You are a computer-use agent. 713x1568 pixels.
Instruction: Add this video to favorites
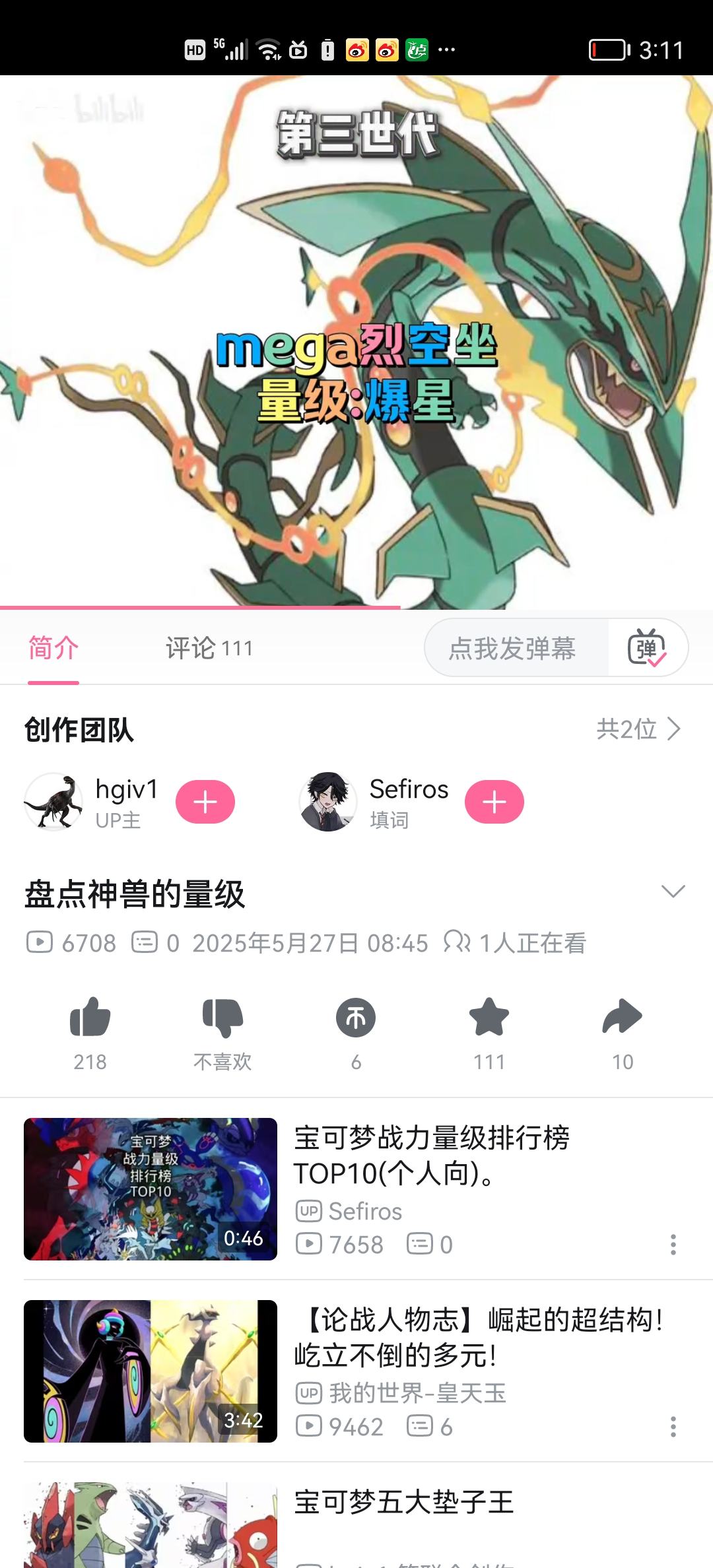point(489,1018)
